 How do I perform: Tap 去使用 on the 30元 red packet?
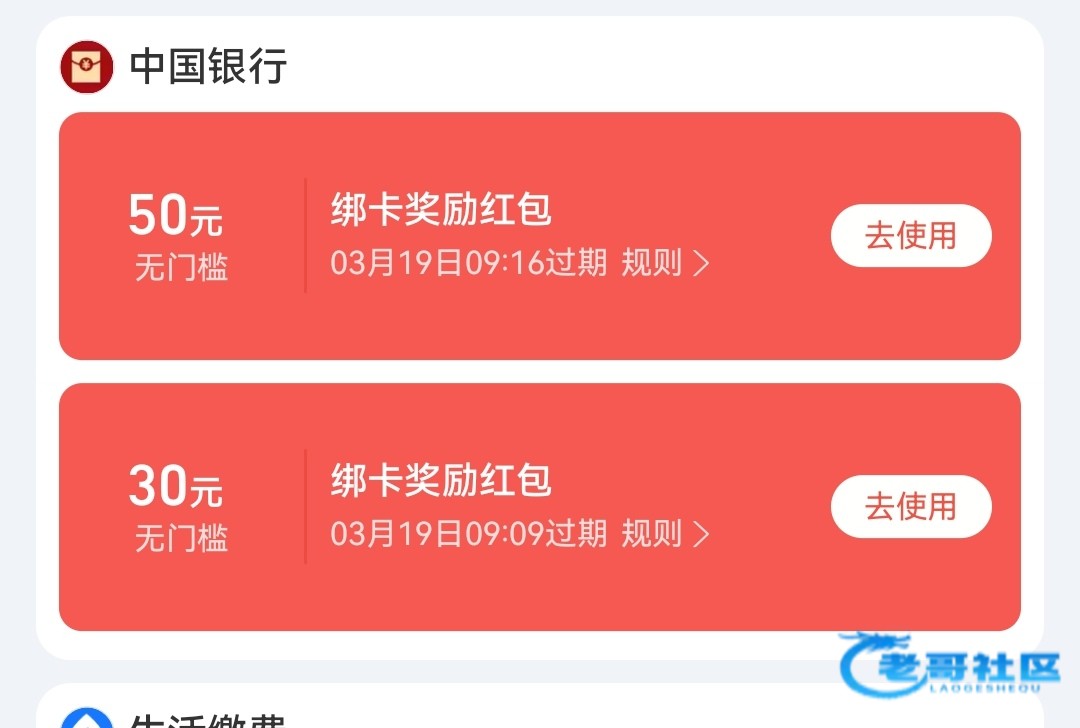[910, 507]
